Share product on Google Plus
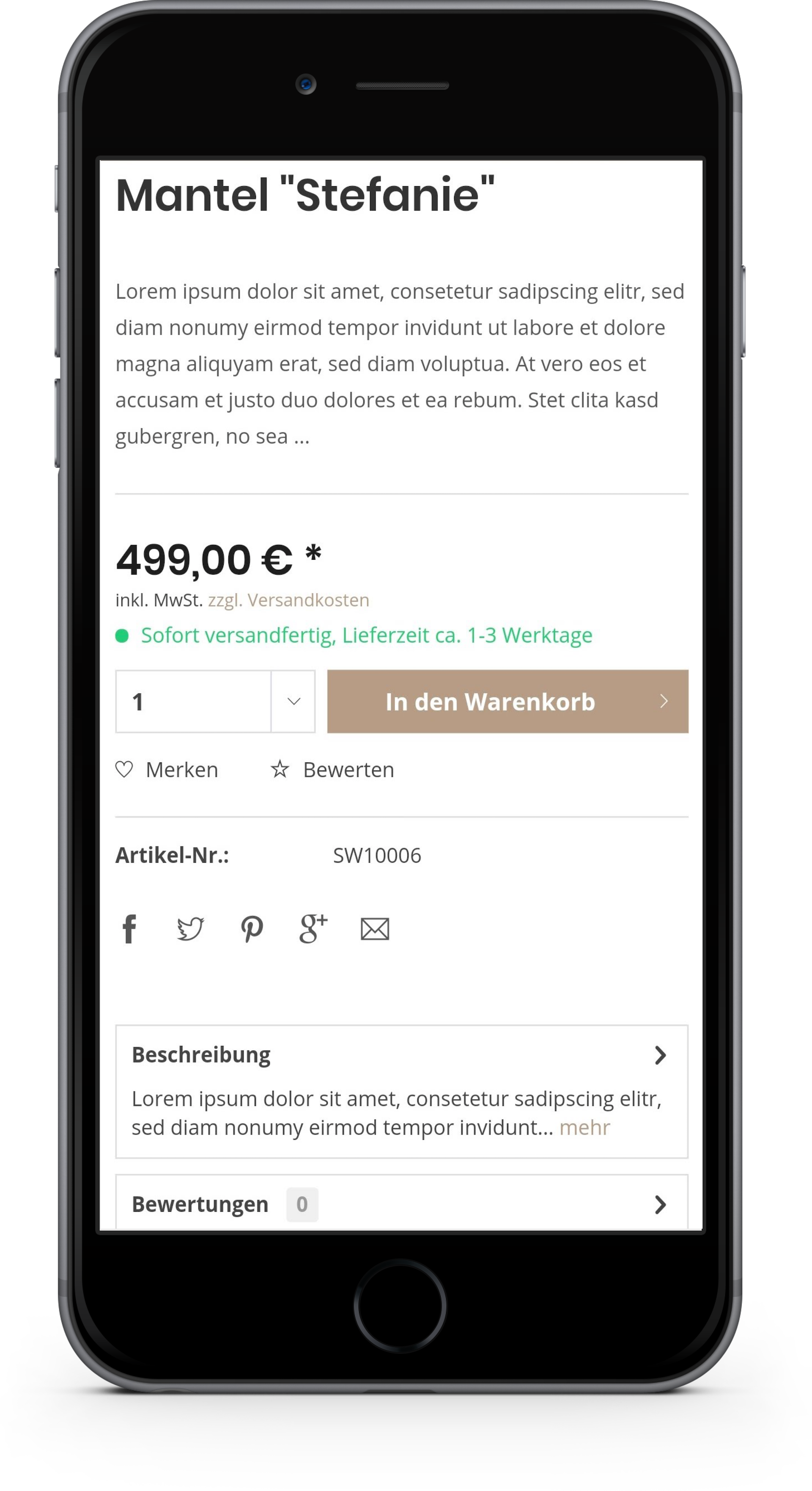 pyautogui.click(x=313, y=928)
